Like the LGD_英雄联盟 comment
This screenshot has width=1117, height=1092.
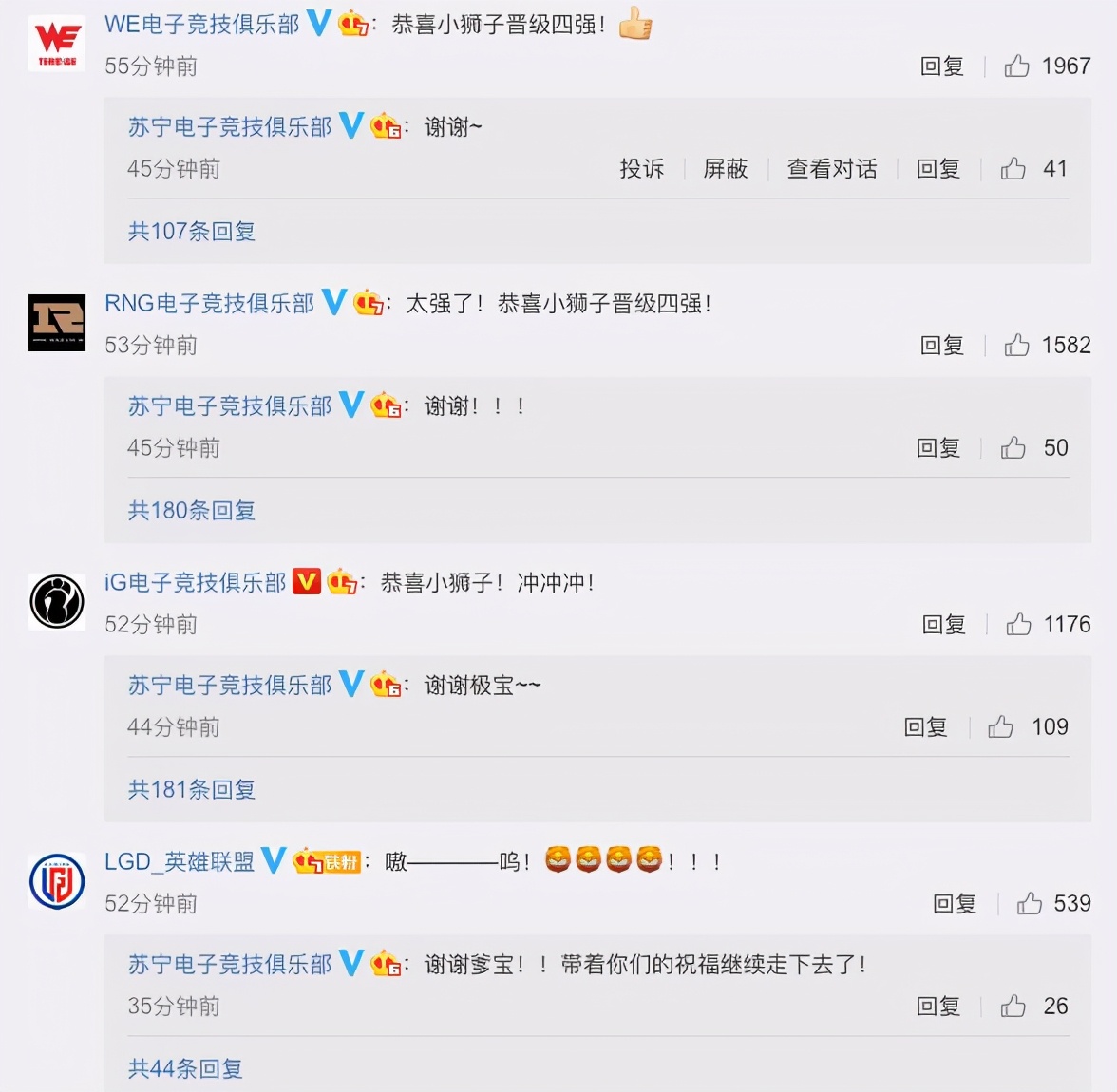(x=1029, y=903)
